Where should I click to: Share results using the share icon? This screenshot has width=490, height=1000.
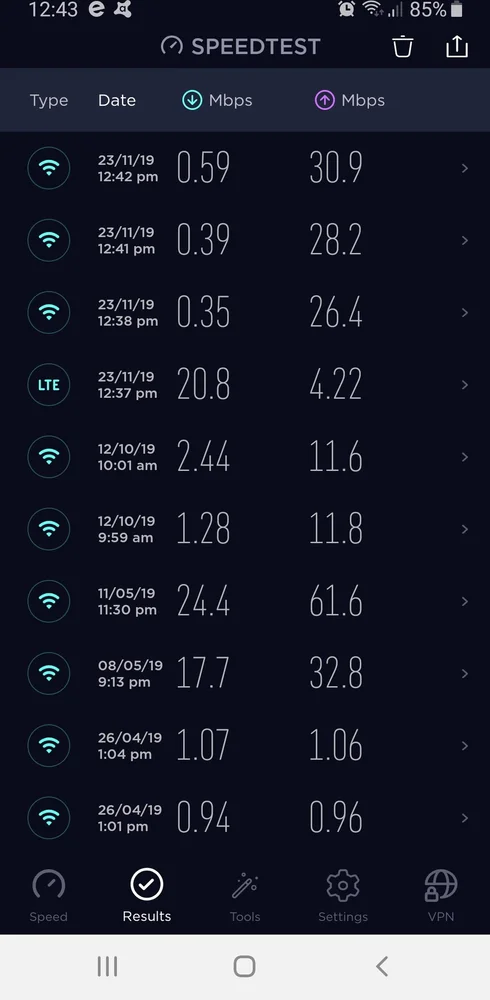click(457, 47)
